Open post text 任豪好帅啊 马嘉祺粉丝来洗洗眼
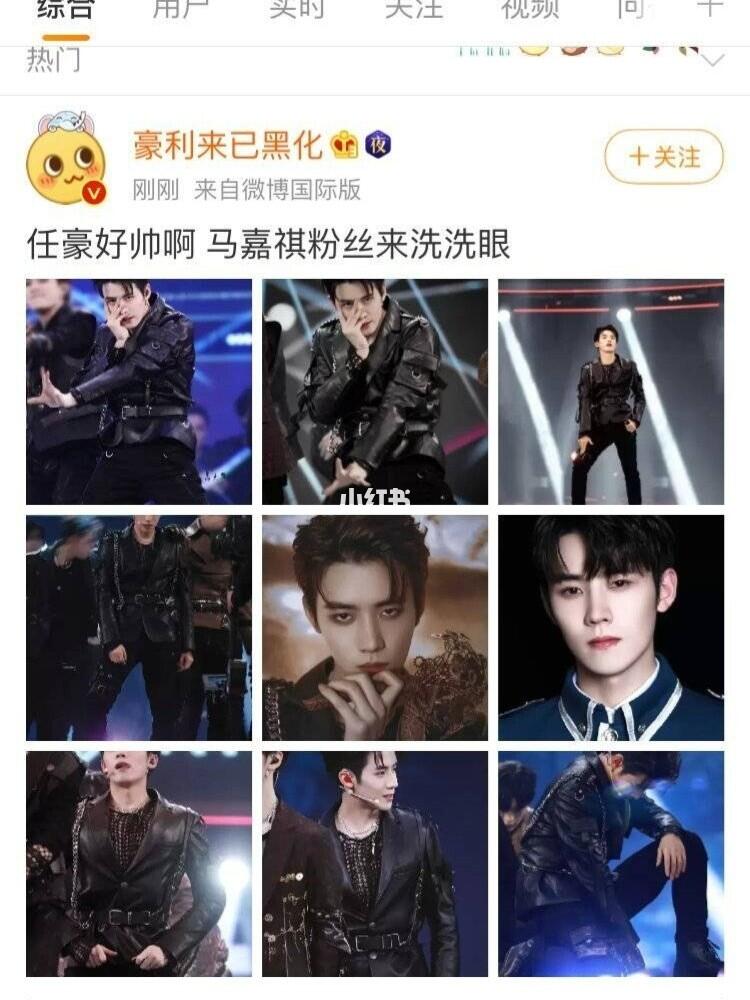 point(268,243)
